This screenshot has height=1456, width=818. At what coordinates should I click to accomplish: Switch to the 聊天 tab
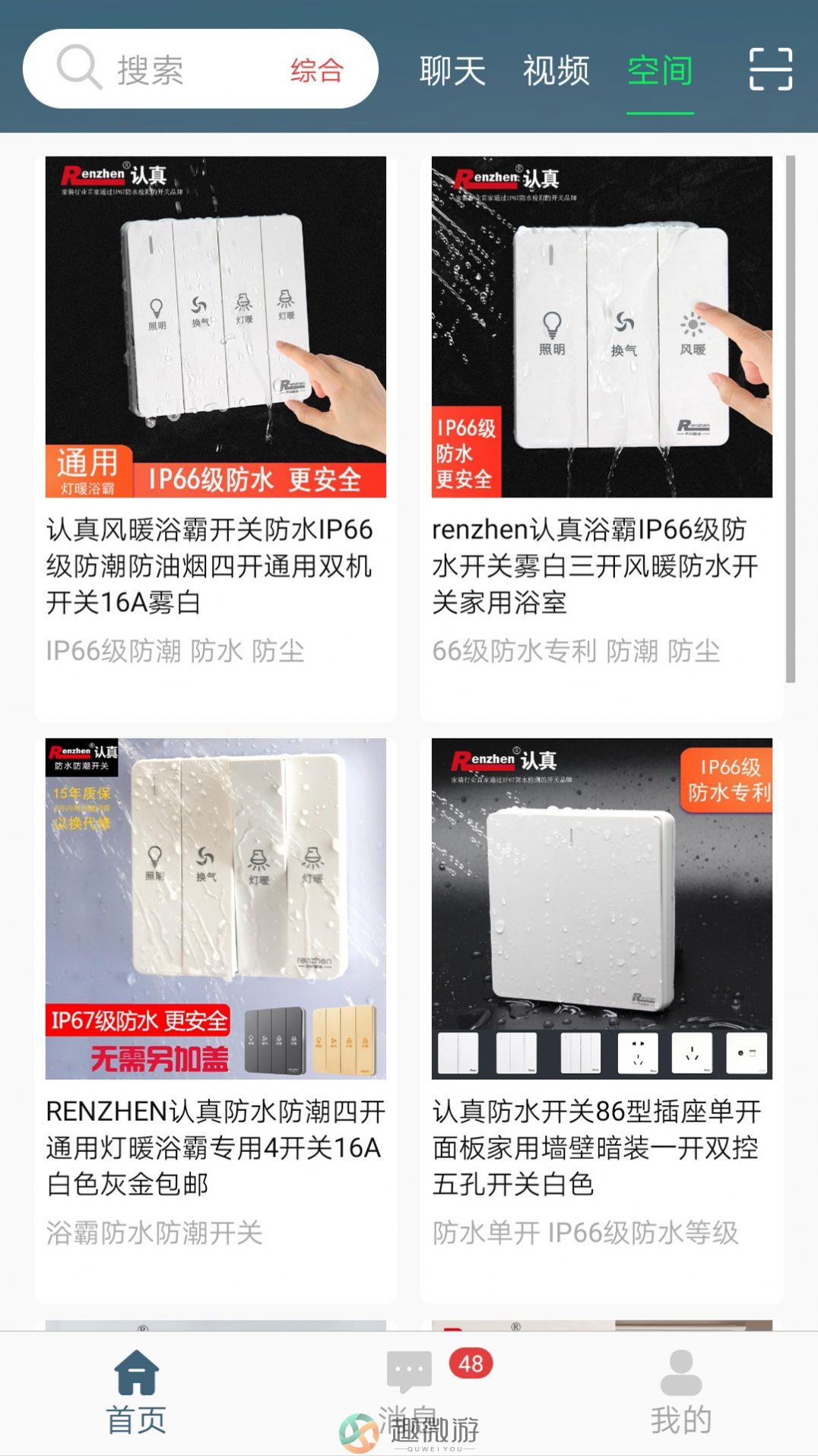pyautogui.click(x=452, y=71)
